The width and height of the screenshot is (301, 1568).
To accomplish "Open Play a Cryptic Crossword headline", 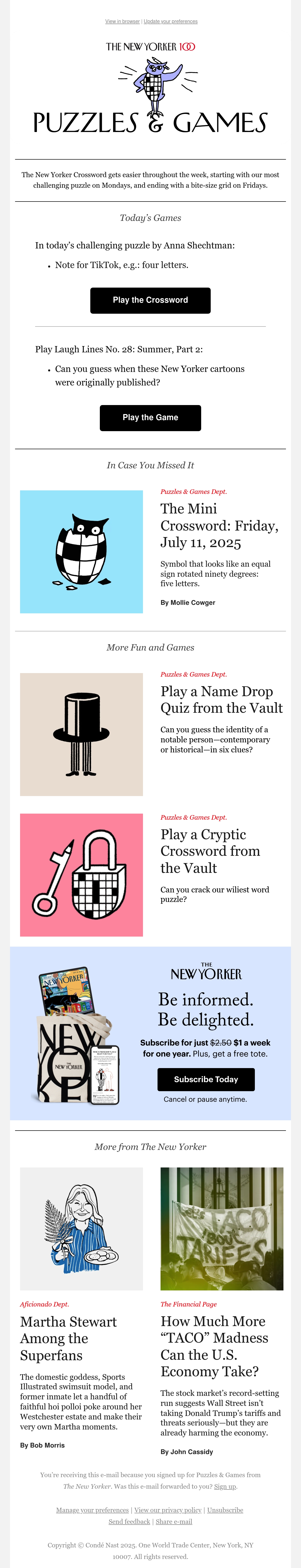I will click(210, 851).
